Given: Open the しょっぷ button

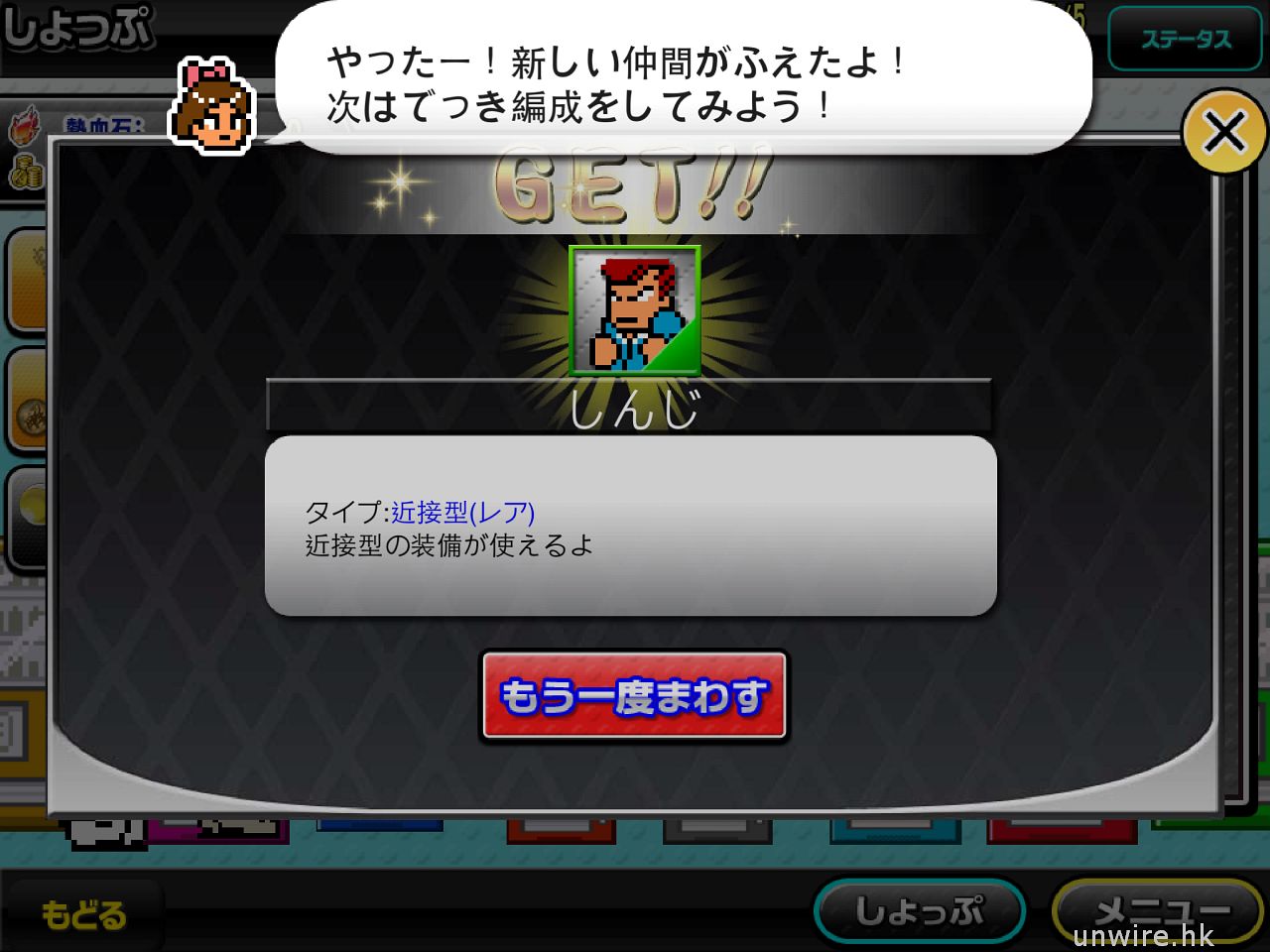Looking at the screenshot, I should pos(919,910).
